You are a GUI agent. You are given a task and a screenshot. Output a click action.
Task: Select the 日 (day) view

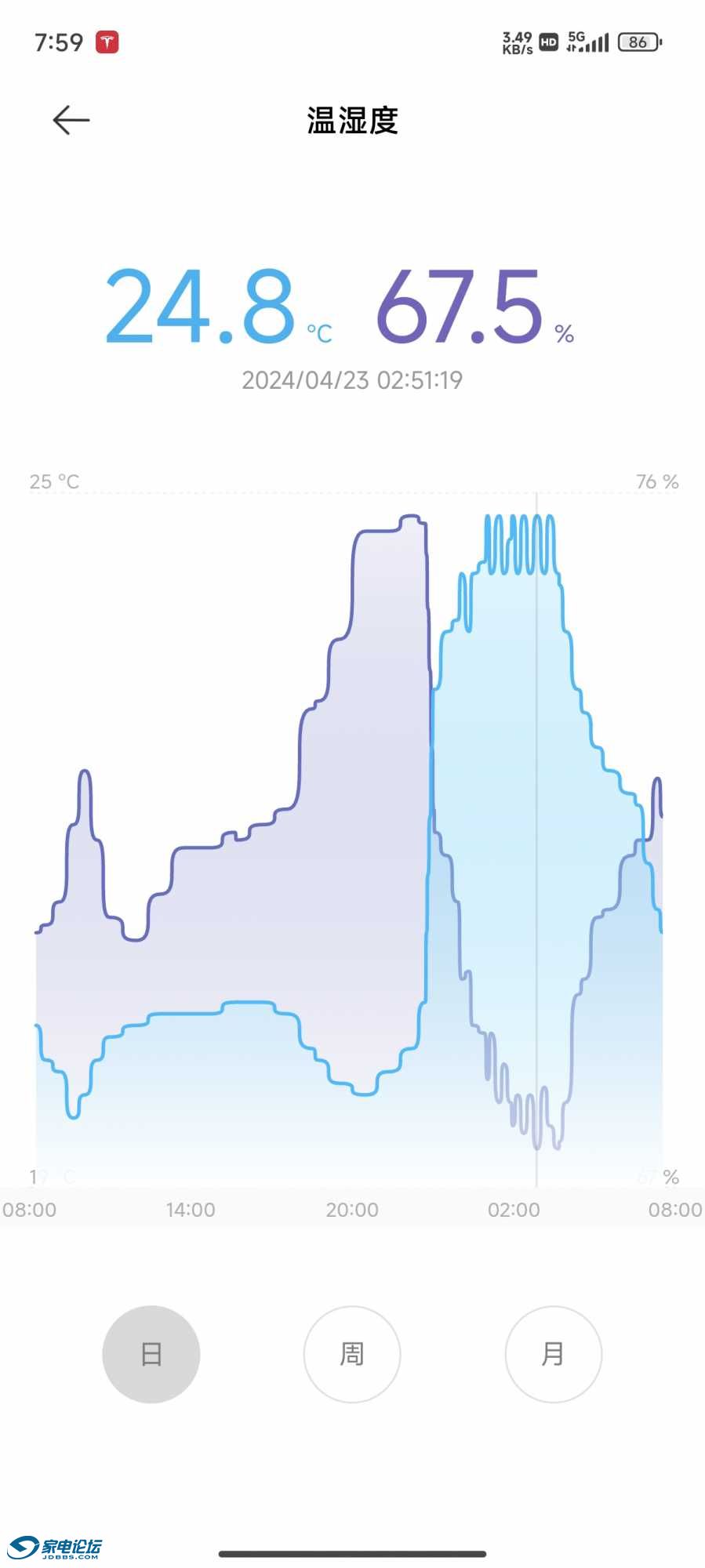tap(151, 1354)
